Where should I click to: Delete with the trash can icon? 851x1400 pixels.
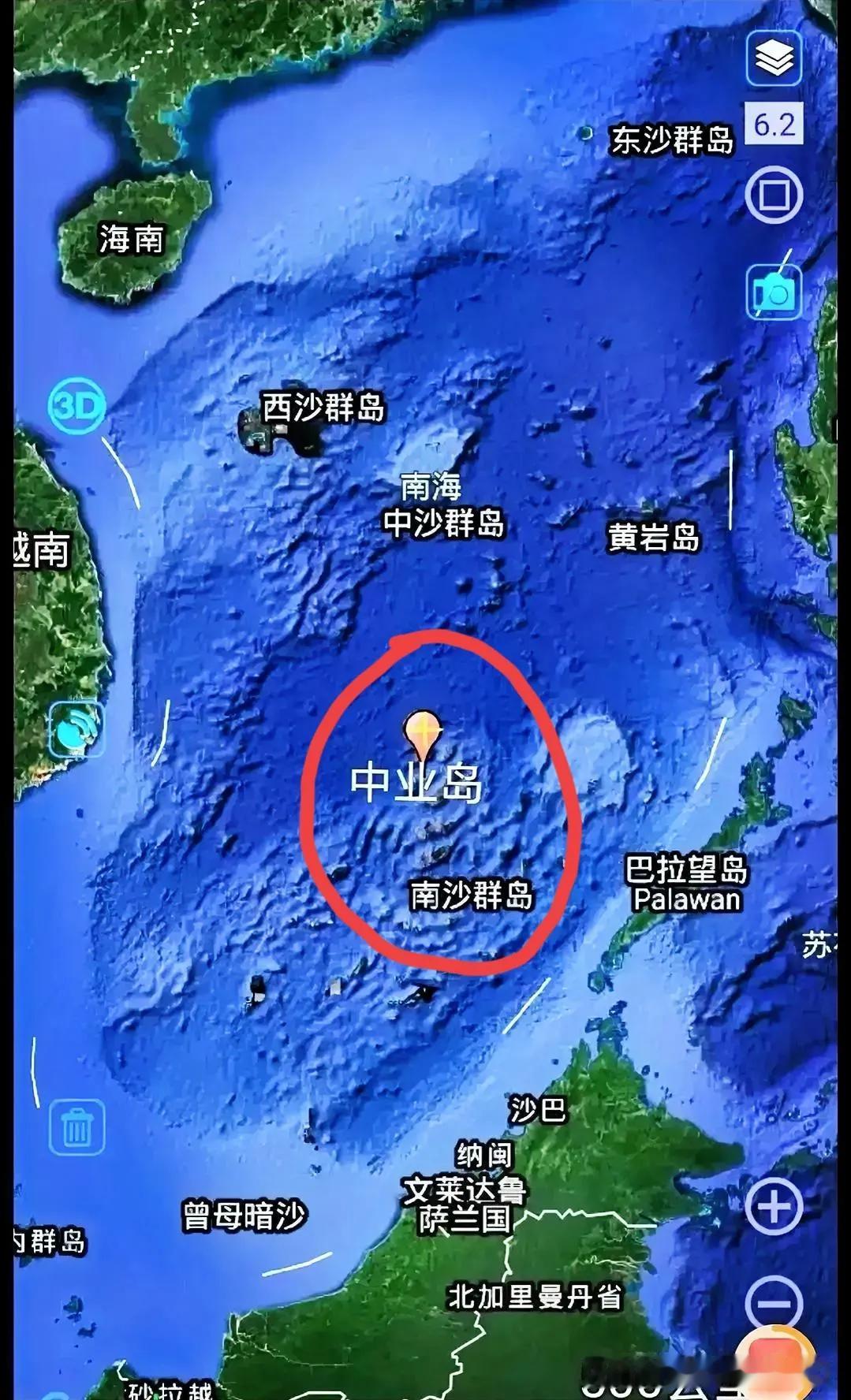tap(77, 1127)
